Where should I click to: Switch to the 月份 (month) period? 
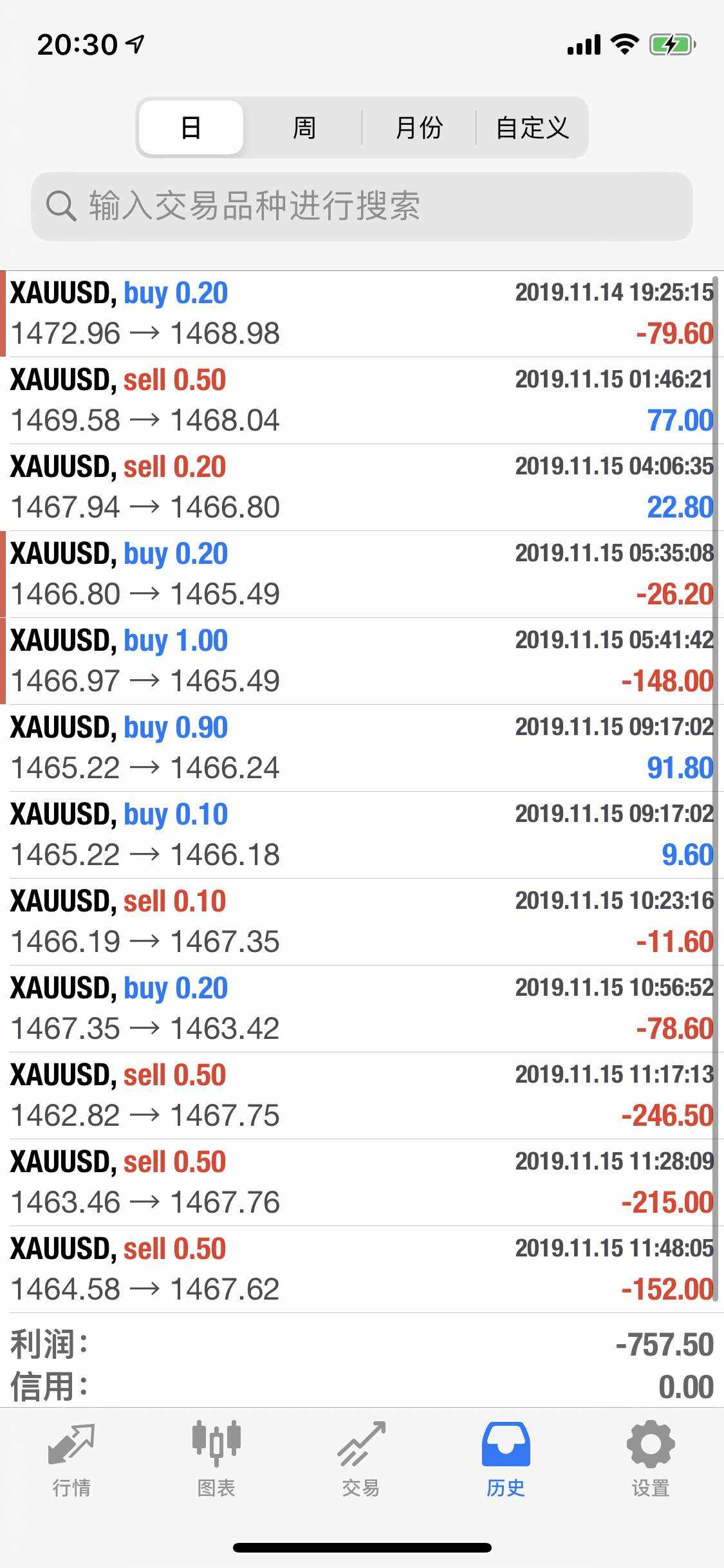[418, 127]
